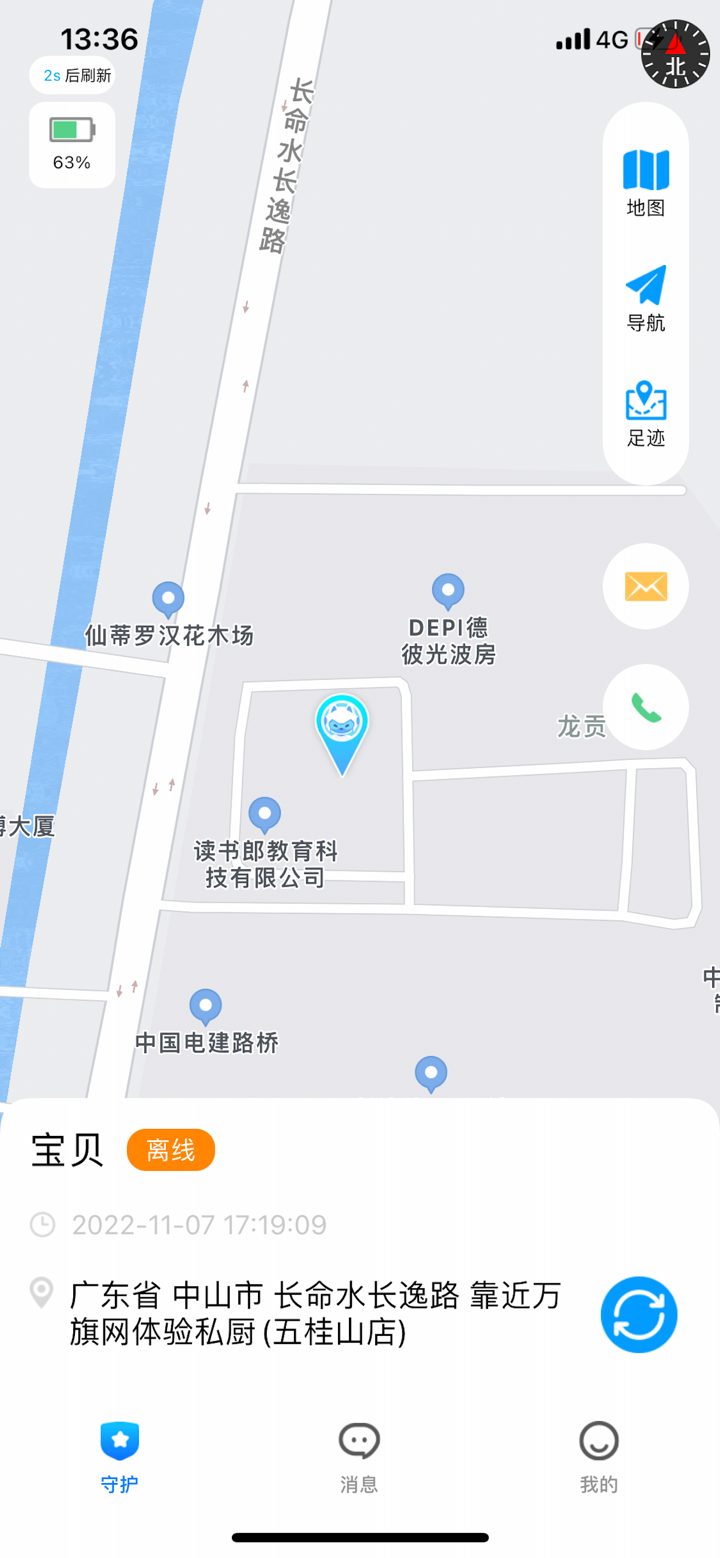The width and height of the screenshot is (720, 1558).
Task: Refresh location with the blue sync icon
Action: [639, 1315]
